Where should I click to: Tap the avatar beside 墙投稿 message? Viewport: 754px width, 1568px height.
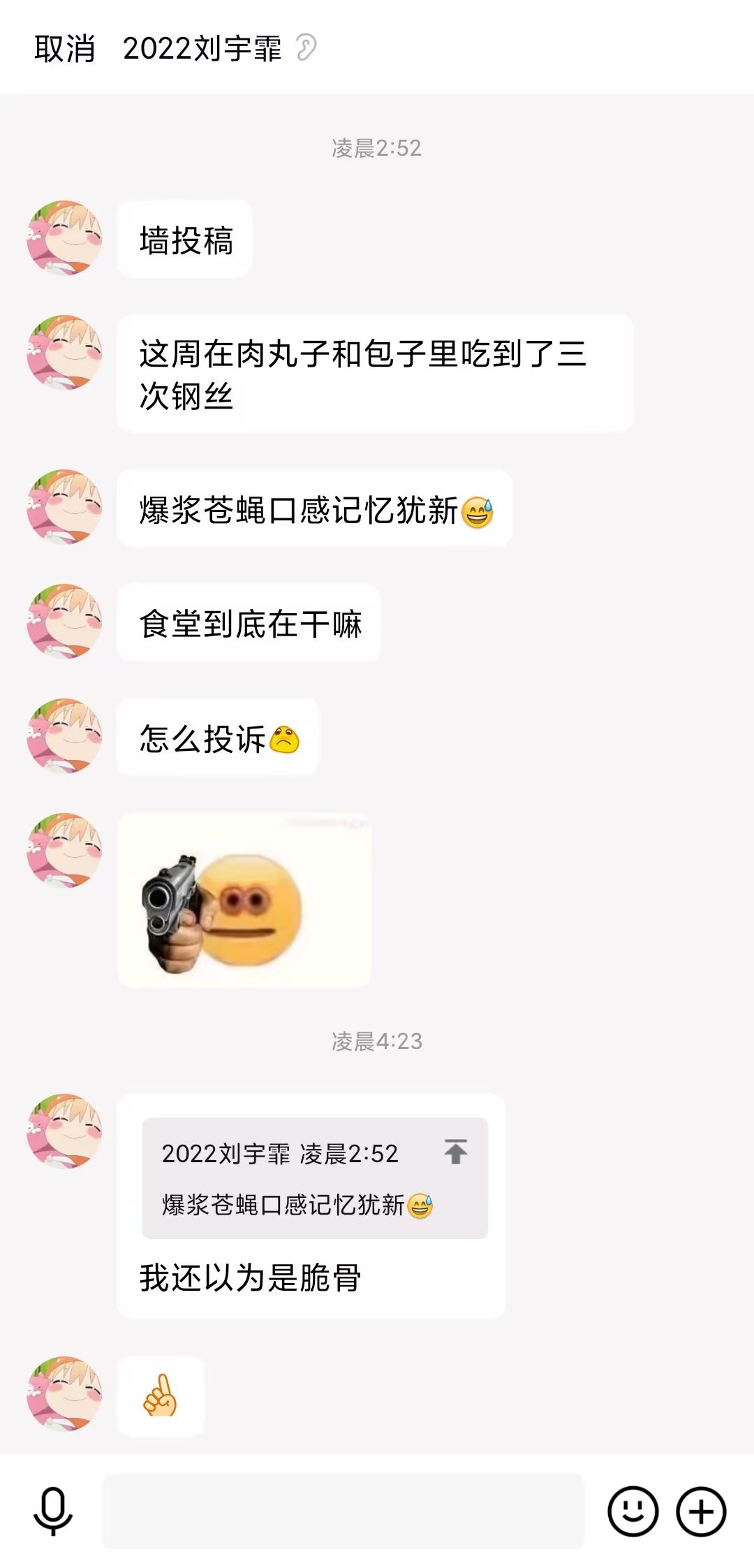(x=64, y=238)
